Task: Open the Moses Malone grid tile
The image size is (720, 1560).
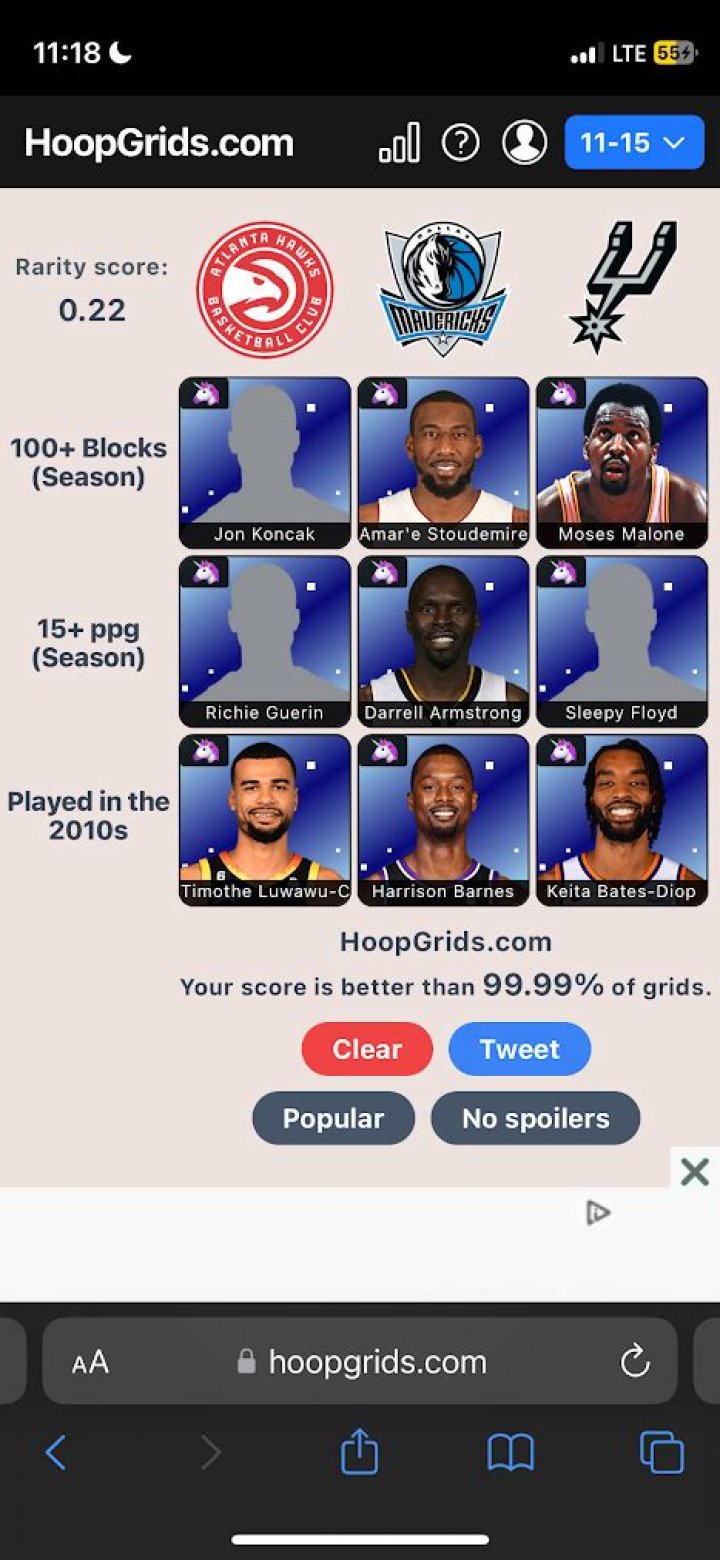Action: [621, 462]
